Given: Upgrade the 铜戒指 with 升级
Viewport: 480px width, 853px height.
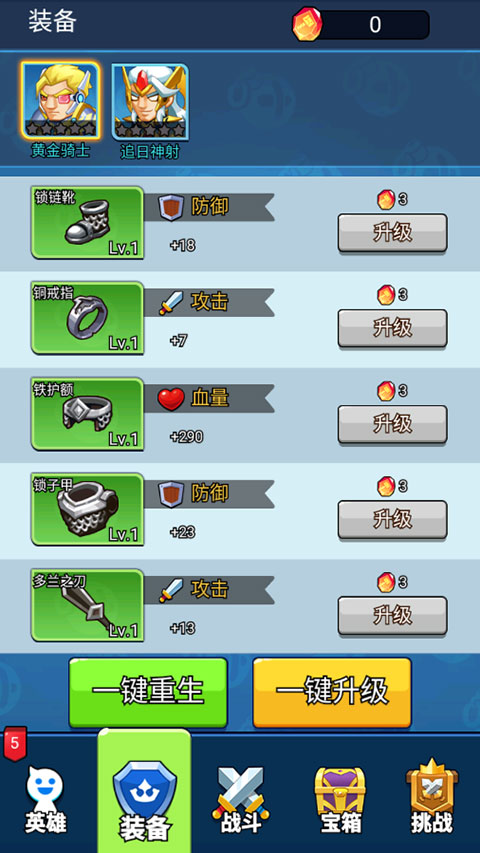Looking at the screenshot, I should 392,329.
